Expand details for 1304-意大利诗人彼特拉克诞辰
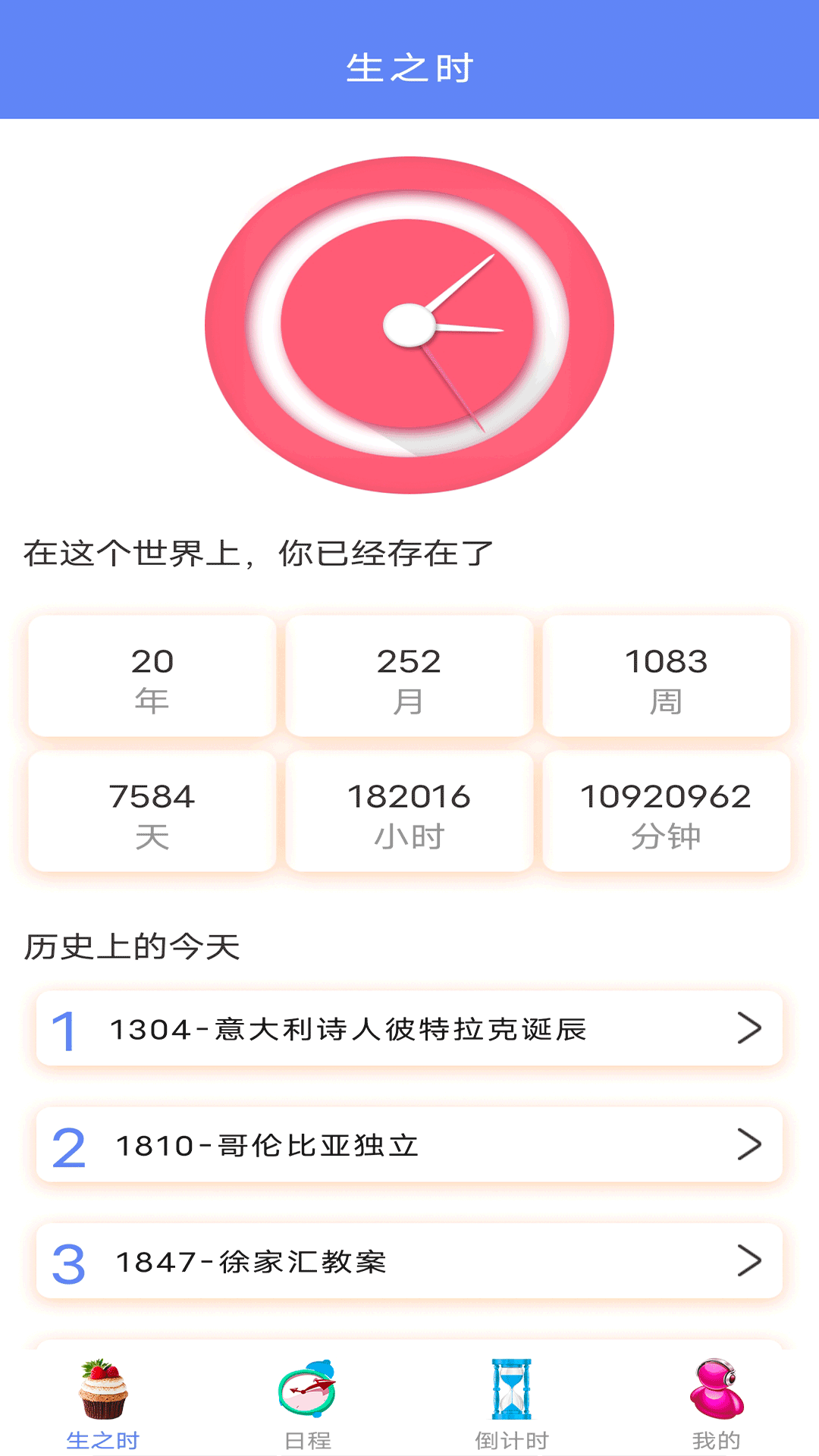Screen dimensions: 819x1456 tap(752, 1029)
